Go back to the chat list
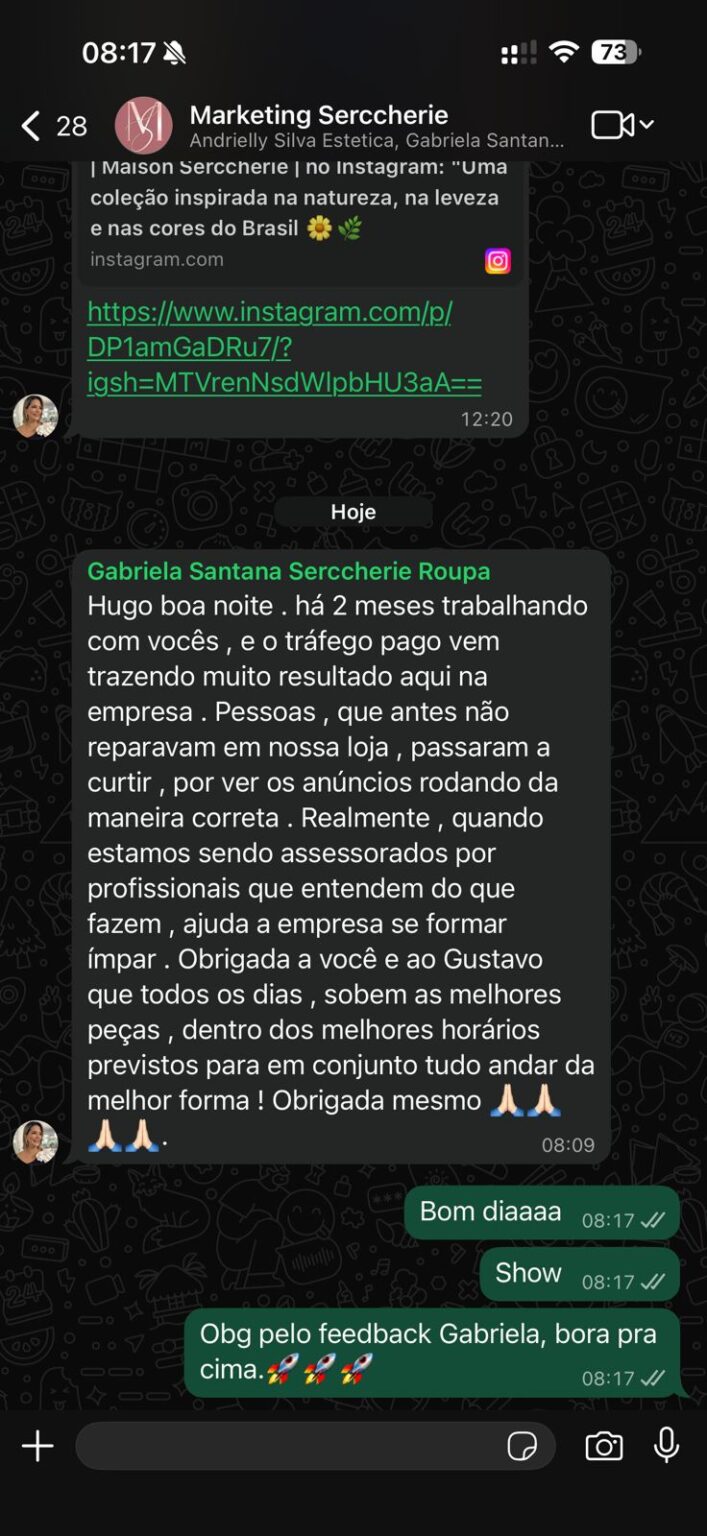Image resolution: width=707 pixels, height=1536 pixels. (x=32, y=126)
